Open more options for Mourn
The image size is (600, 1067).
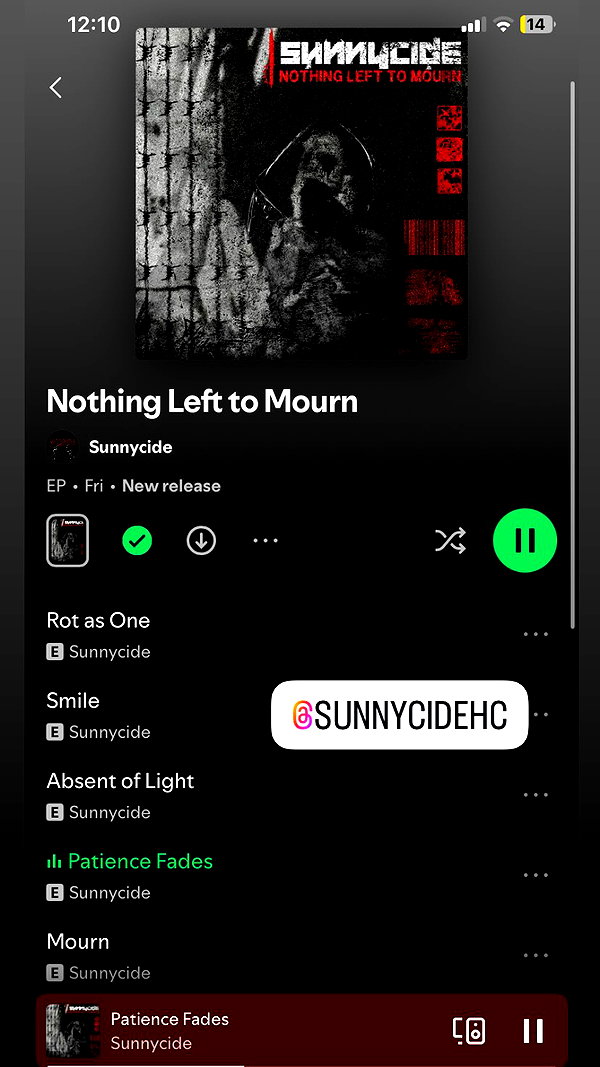point(536,955)
